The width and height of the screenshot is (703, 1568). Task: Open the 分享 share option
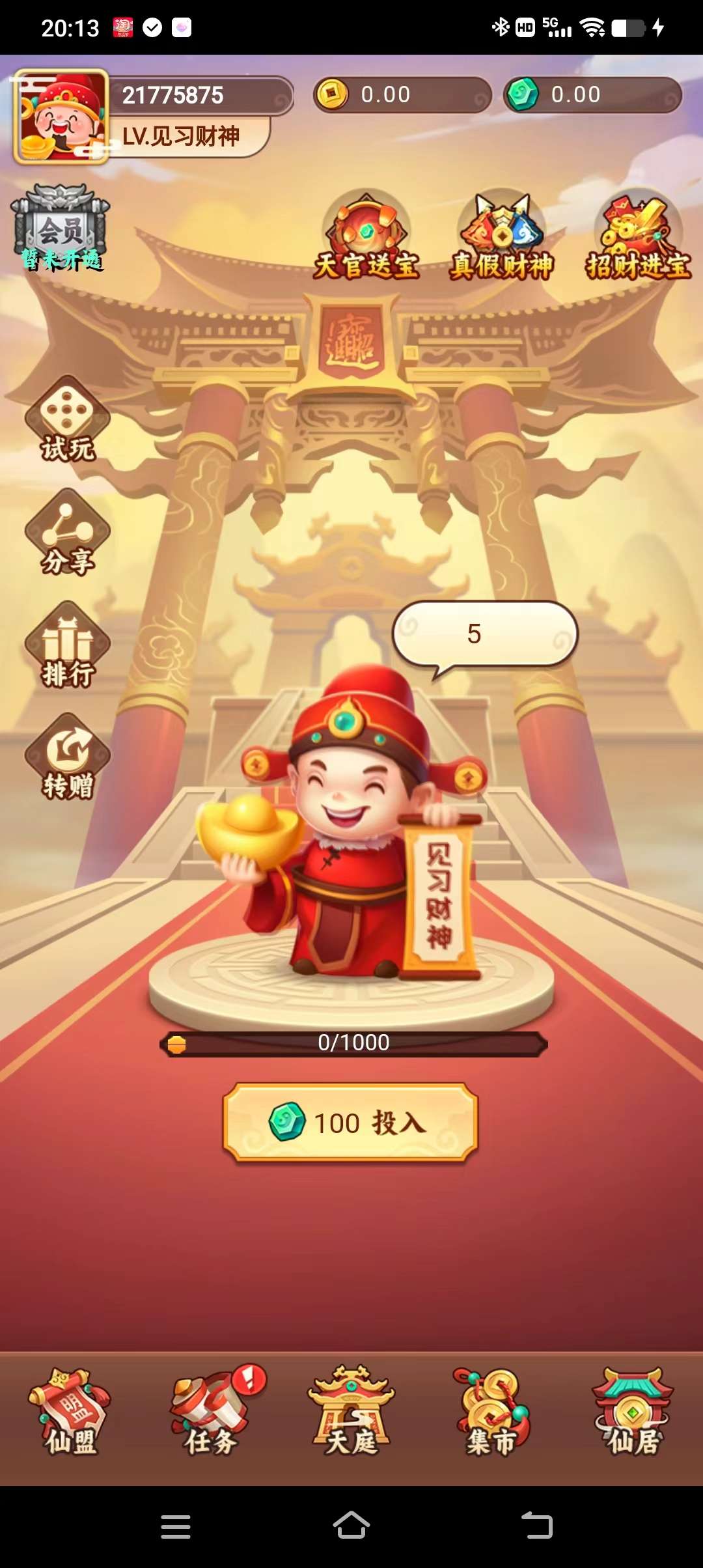click(x=68, y=533)
